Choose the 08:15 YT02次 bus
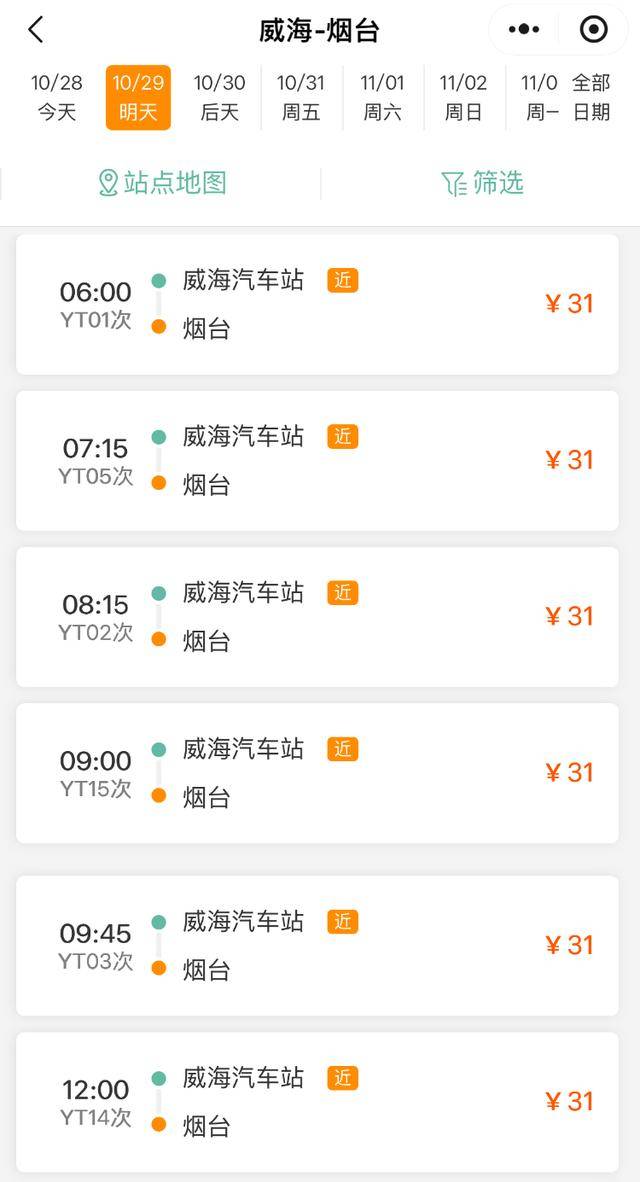Image resolution: width=640 pixels, height=1182 pixels. click(317, 616)
